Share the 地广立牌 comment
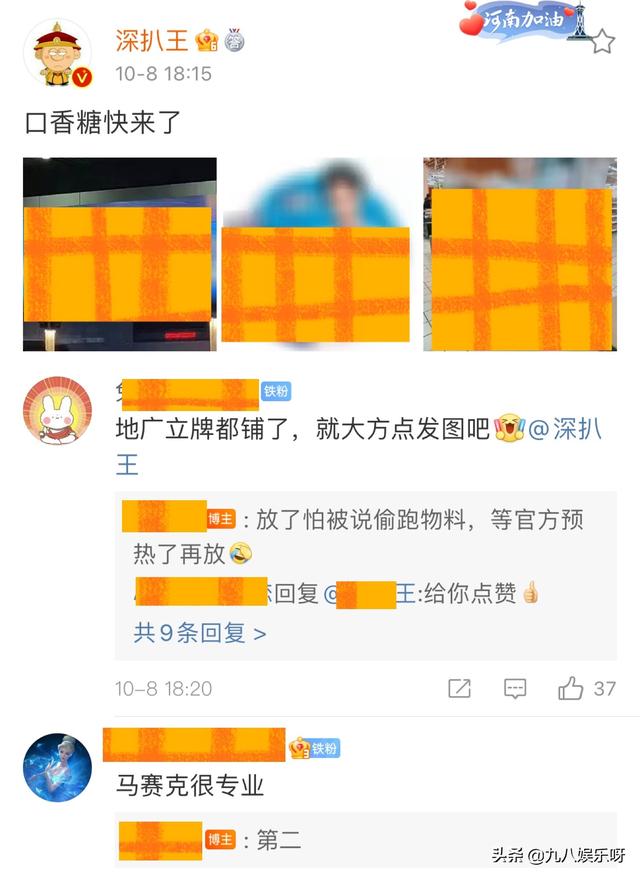640x878 pixels. click(x=460, y=688)
